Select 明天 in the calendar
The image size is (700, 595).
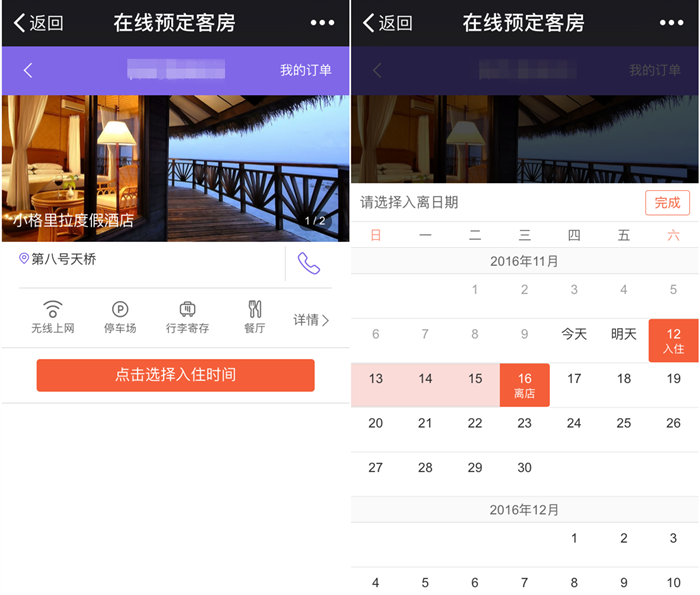point(624,334)
